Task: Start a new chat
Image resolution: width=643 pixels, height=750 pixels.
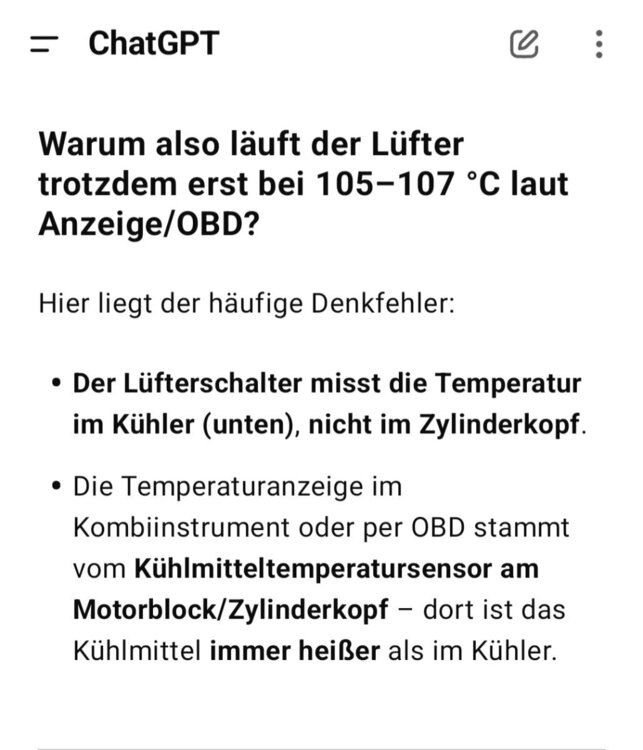Action: click(x=524, y=44)
